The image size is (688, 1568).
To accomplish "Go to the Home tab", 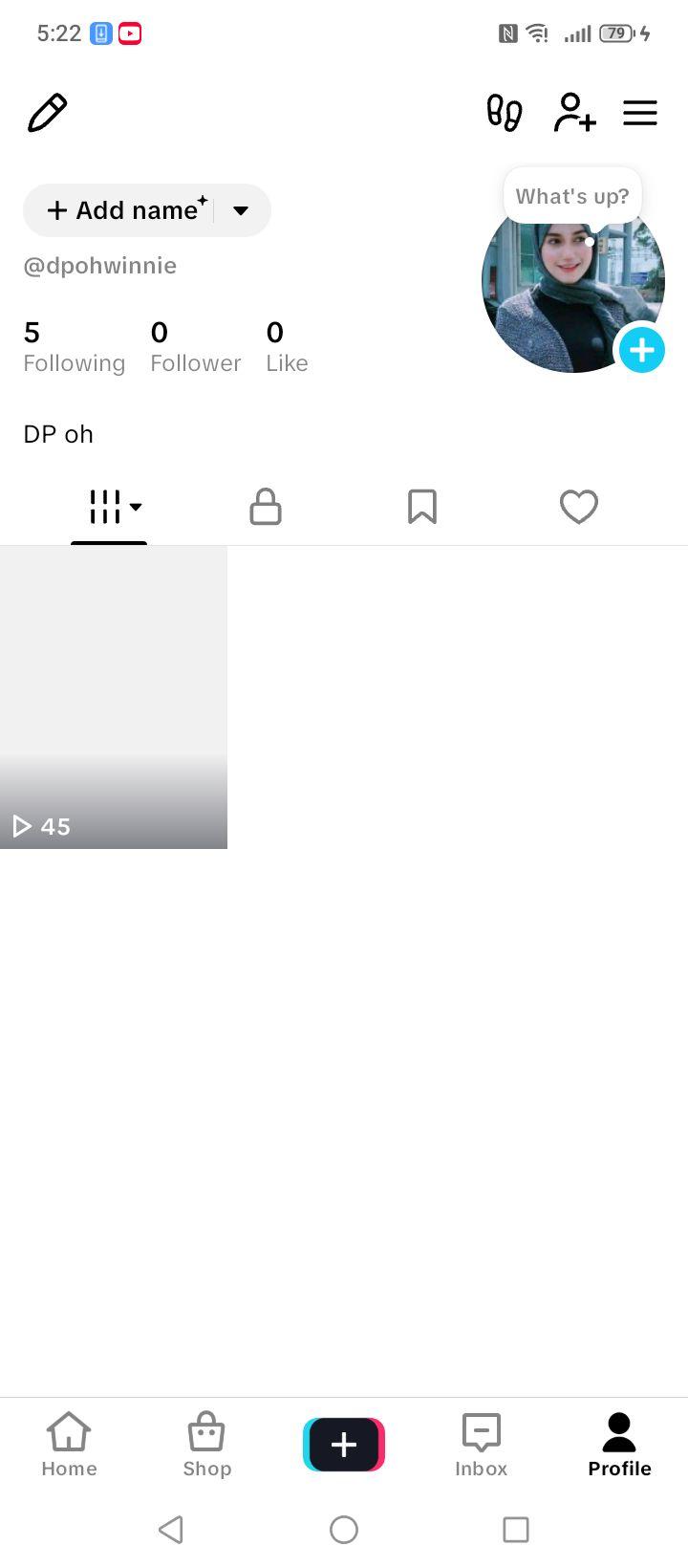I will pos(69,1445).
